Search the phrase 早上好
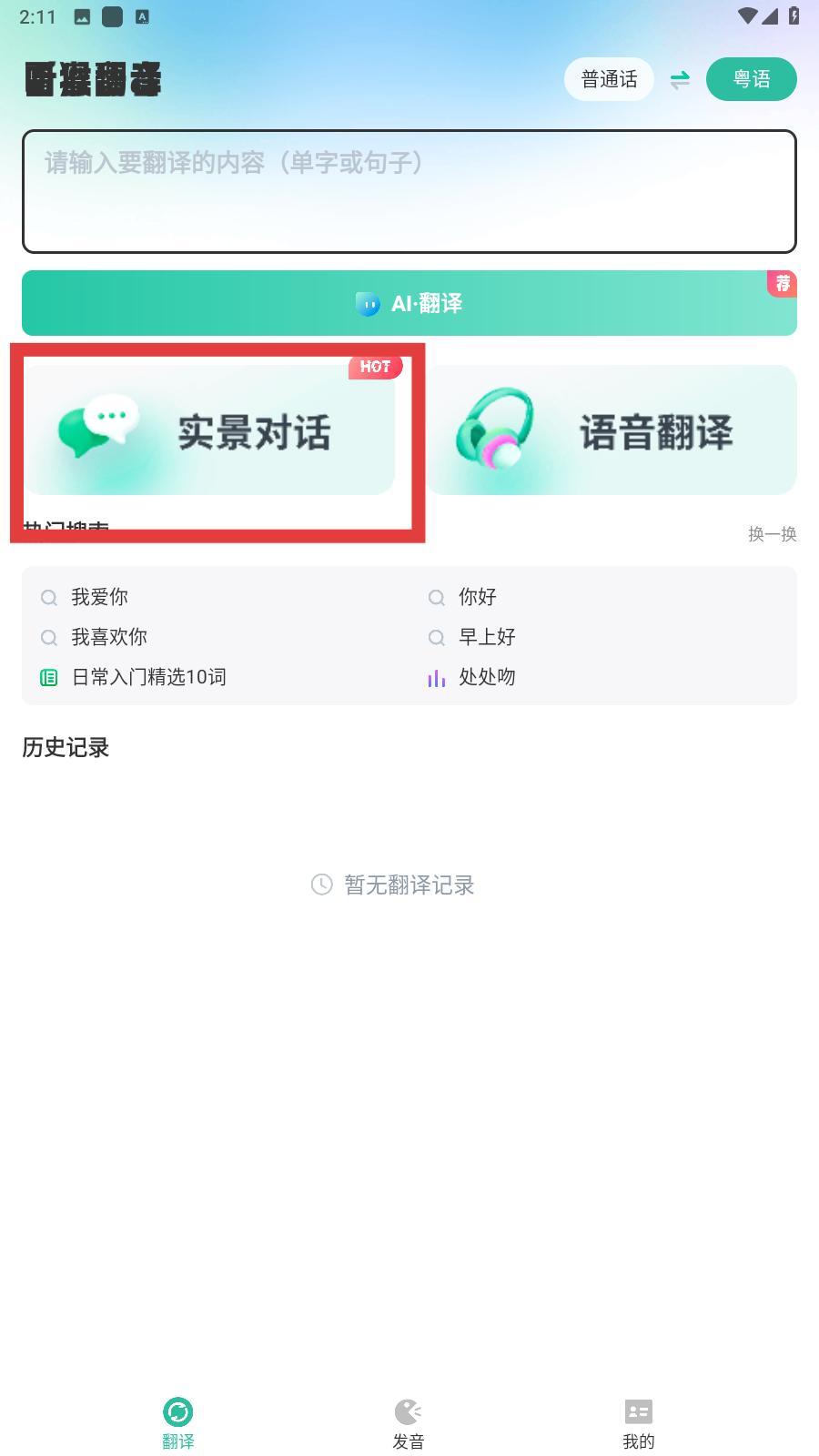This screenshot has height=1456, width=819. (x=487, y=637)
